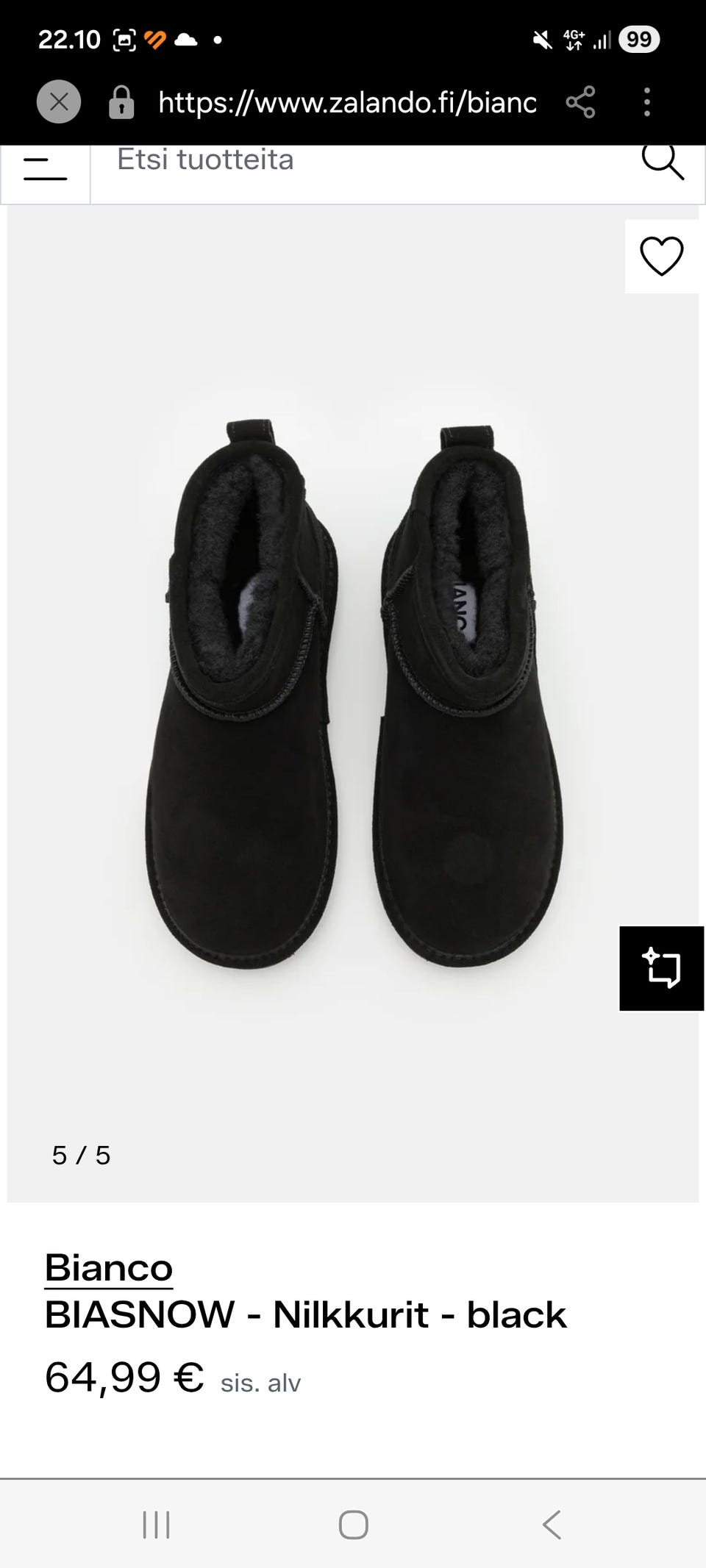Open the product photo full screen

353,698
